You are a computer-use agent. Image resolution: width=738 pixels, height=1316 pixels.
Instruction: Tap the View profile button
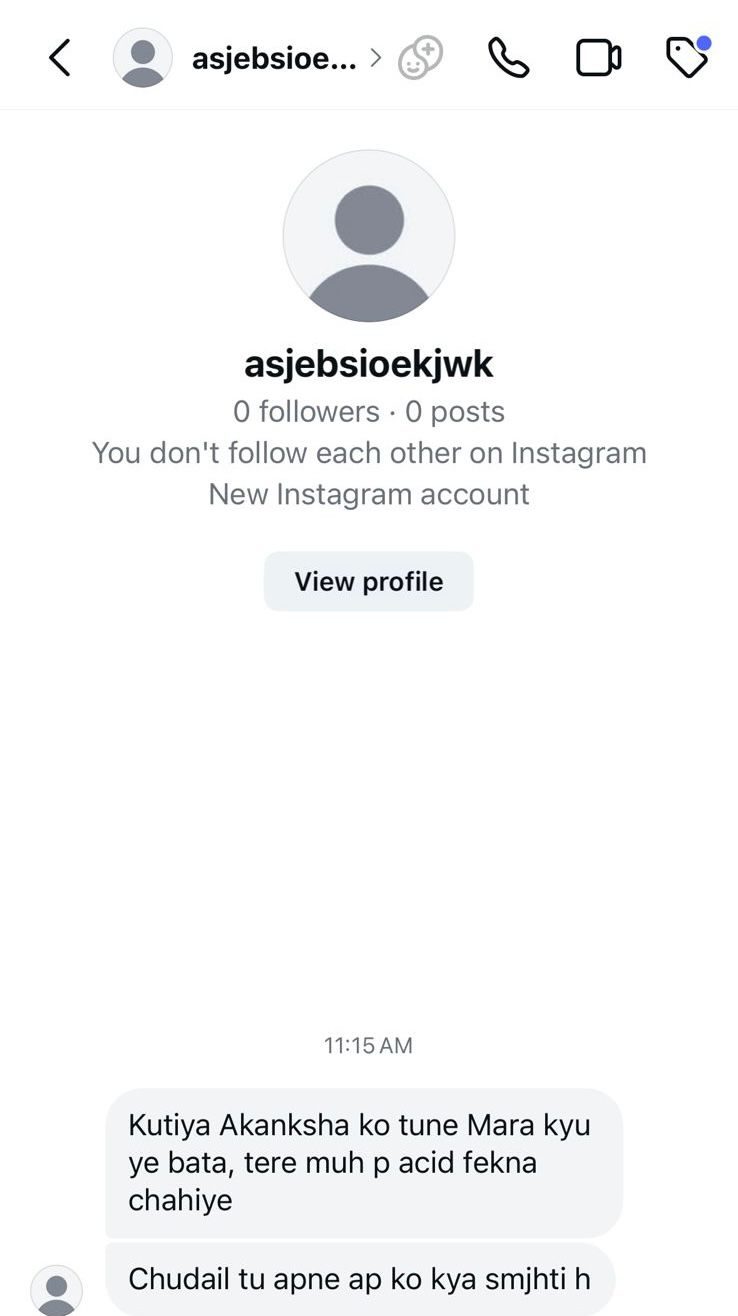pos(368,581)
